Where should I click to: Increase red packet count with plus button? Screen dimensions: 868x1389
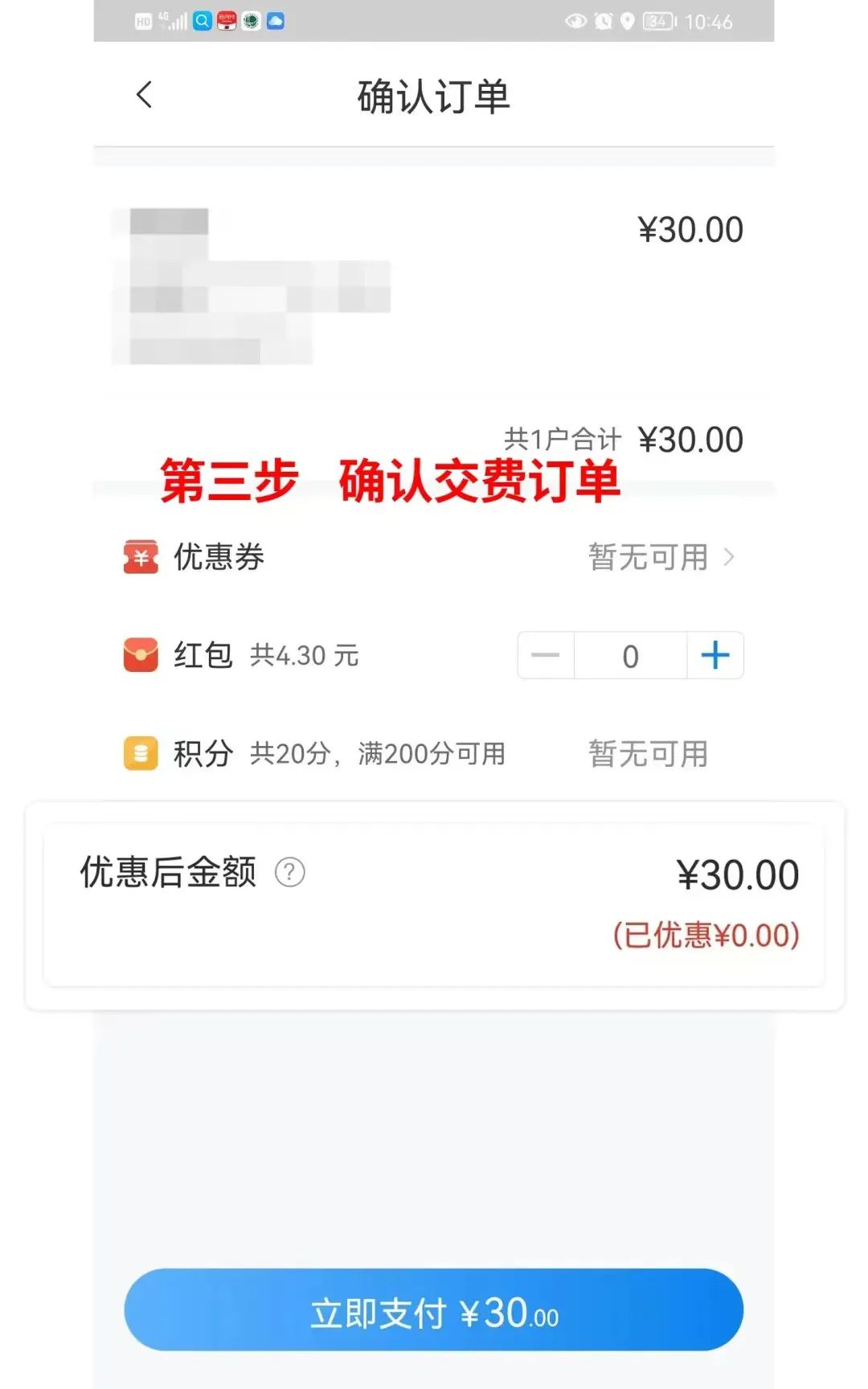714,654
